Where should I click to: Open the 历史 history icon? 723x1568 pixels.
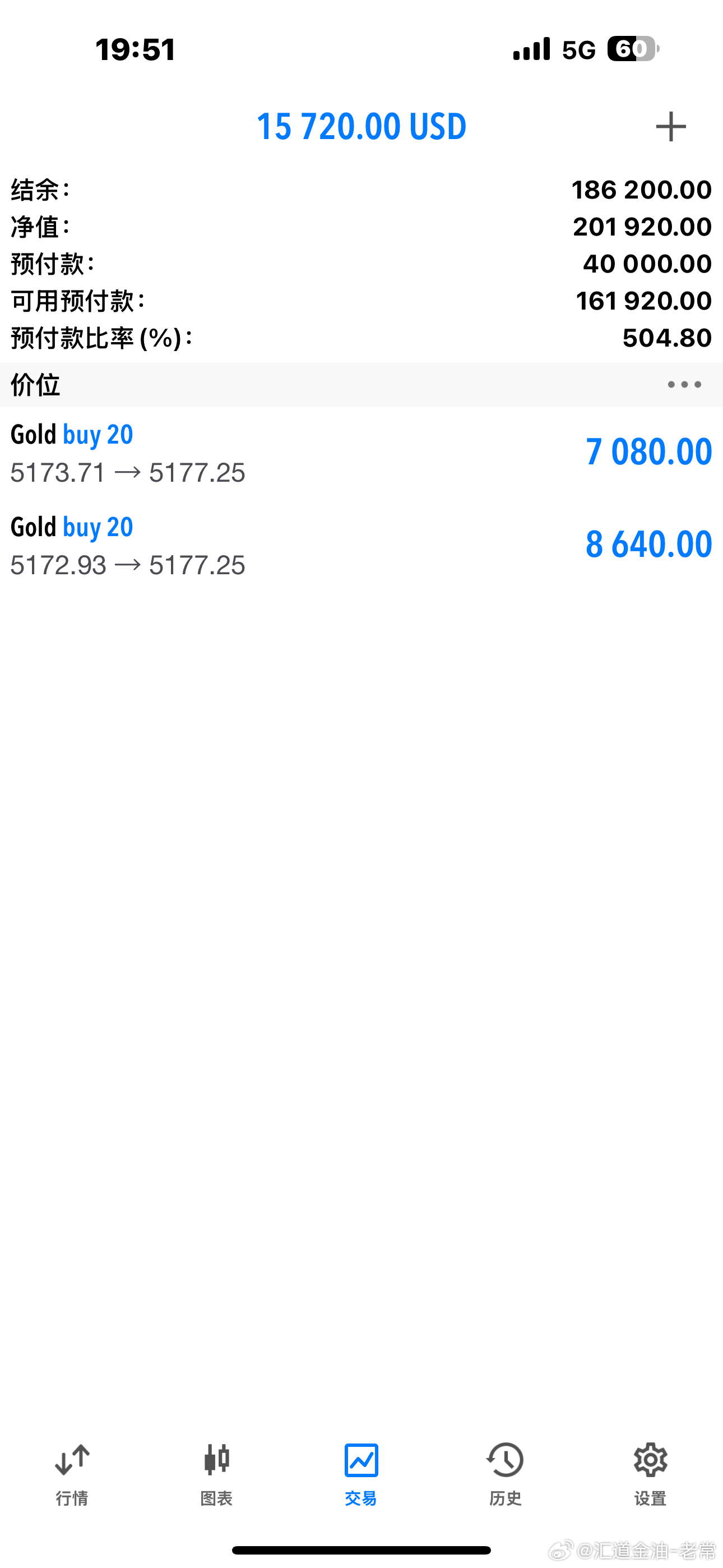506,1473
